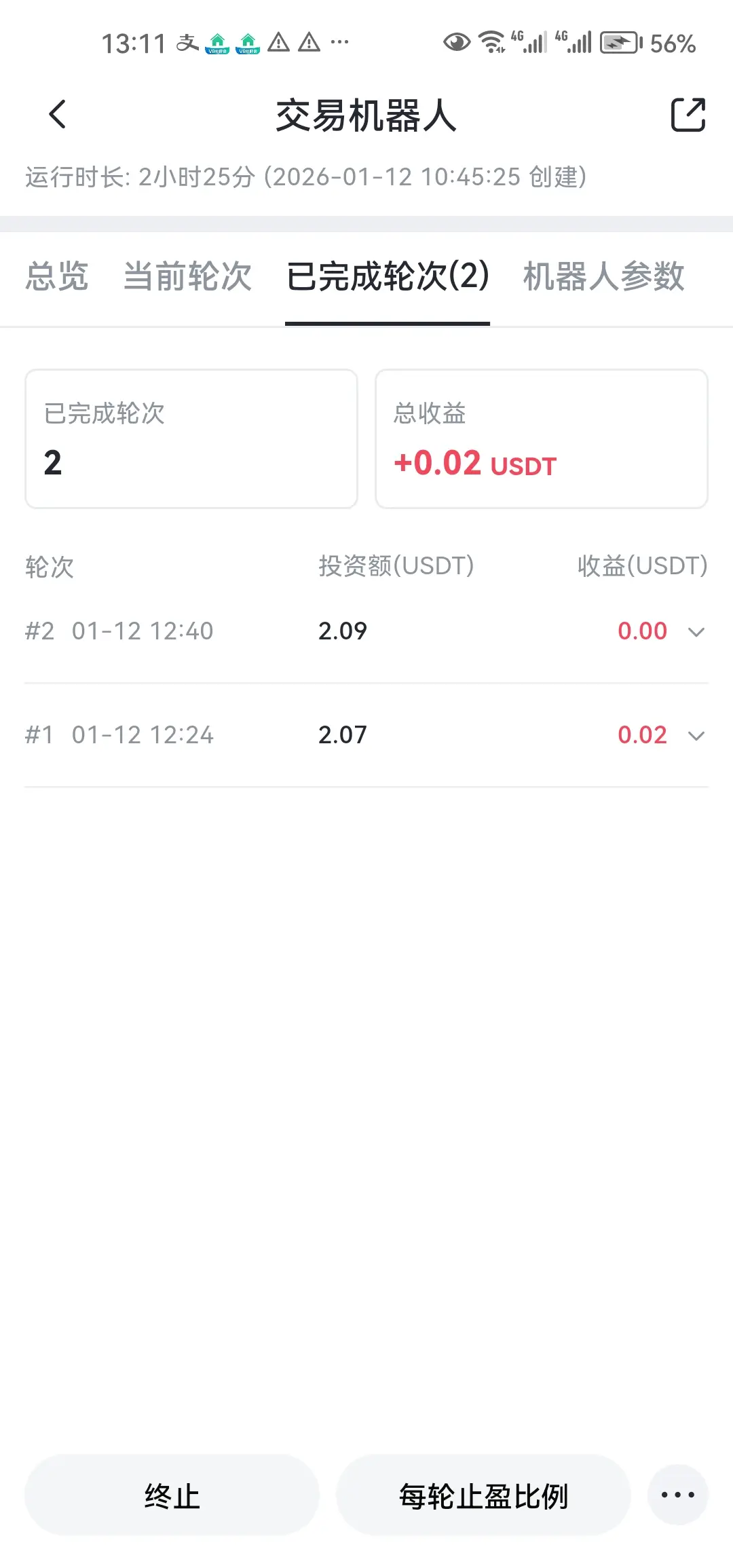
Task: Expand round #2 details
Action: (x=696, y=632)
